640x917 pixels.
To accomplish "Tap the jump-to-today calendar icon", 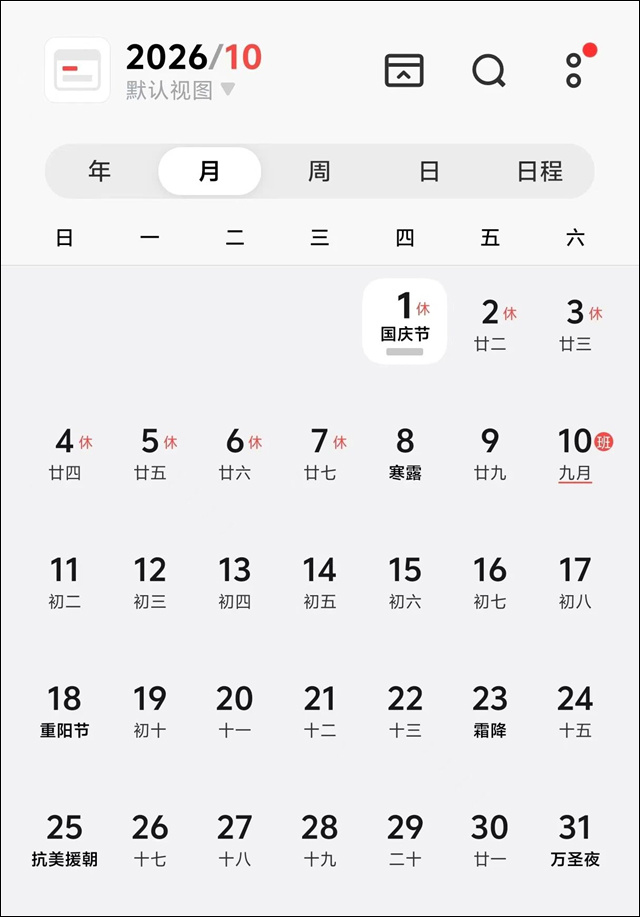I will (x=404, y=70).
